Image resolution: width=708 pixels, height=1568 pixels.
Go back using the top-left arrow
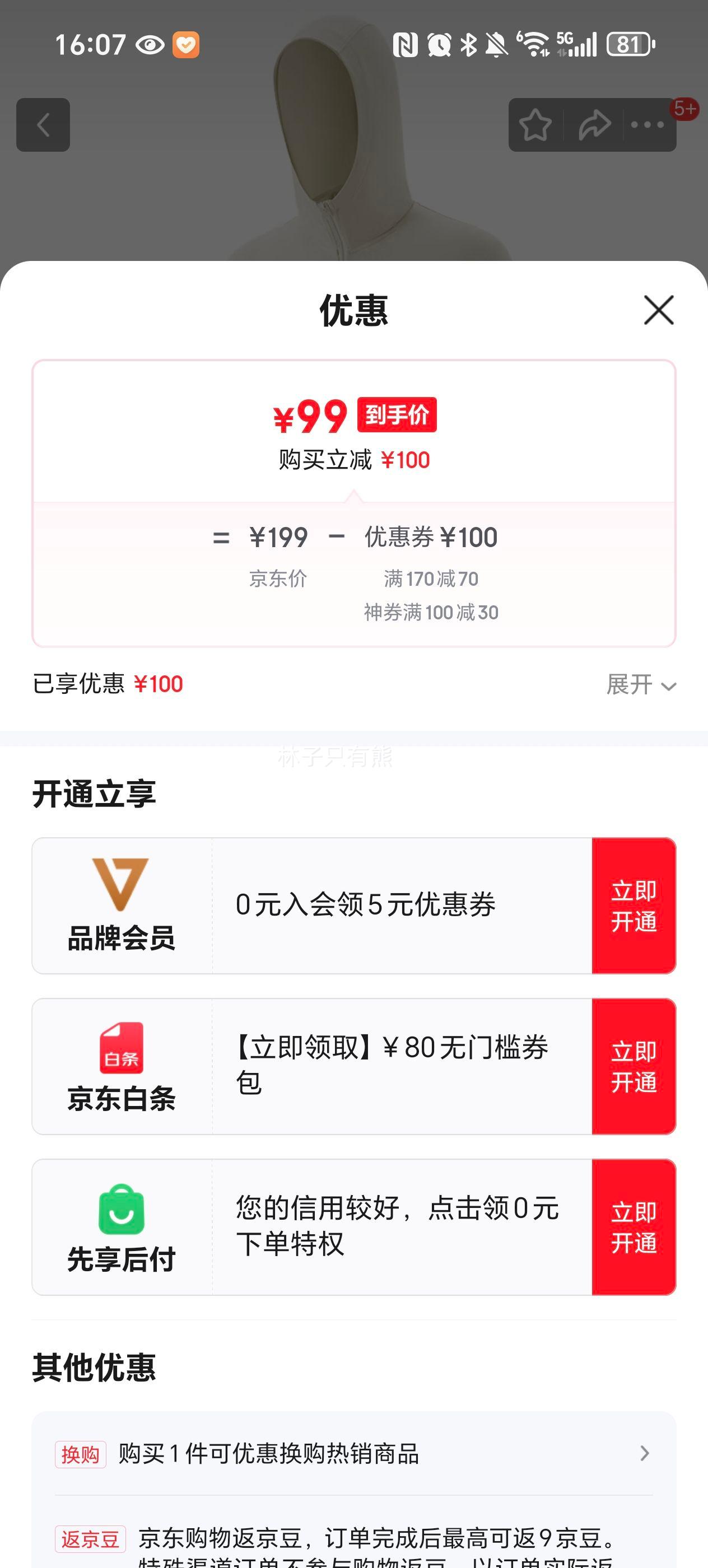tap(43, 125)
